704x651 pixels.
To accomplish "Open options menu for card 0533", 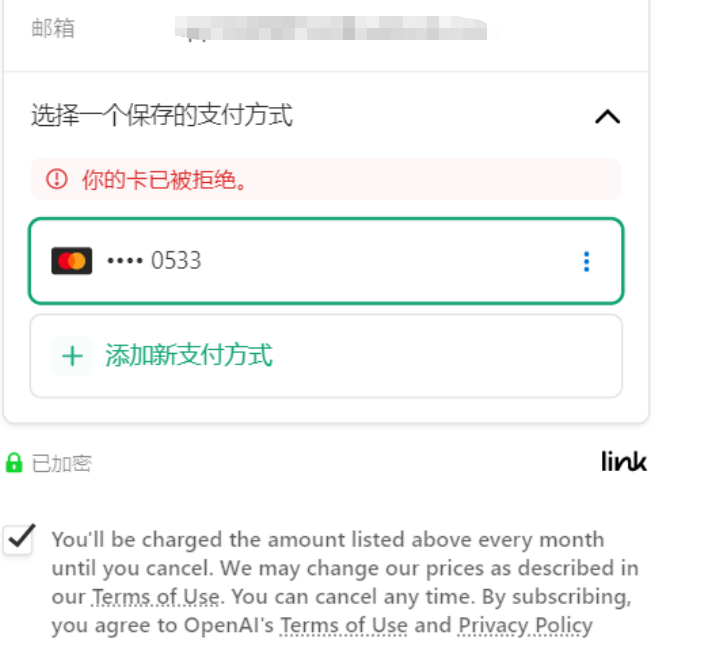I will pos(586,262).
